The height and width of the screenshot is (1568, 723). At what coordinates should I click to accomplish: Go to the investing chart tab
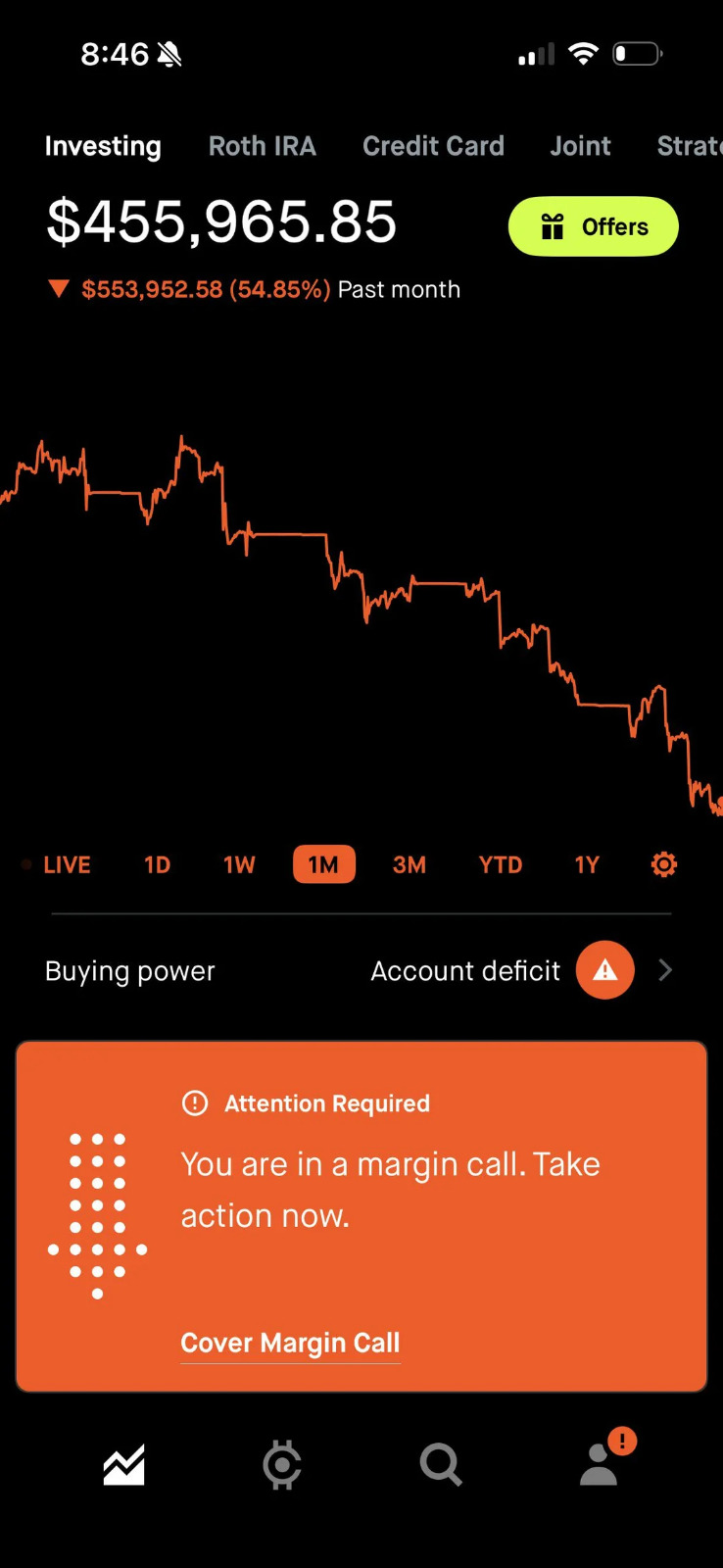point(124,1465)
